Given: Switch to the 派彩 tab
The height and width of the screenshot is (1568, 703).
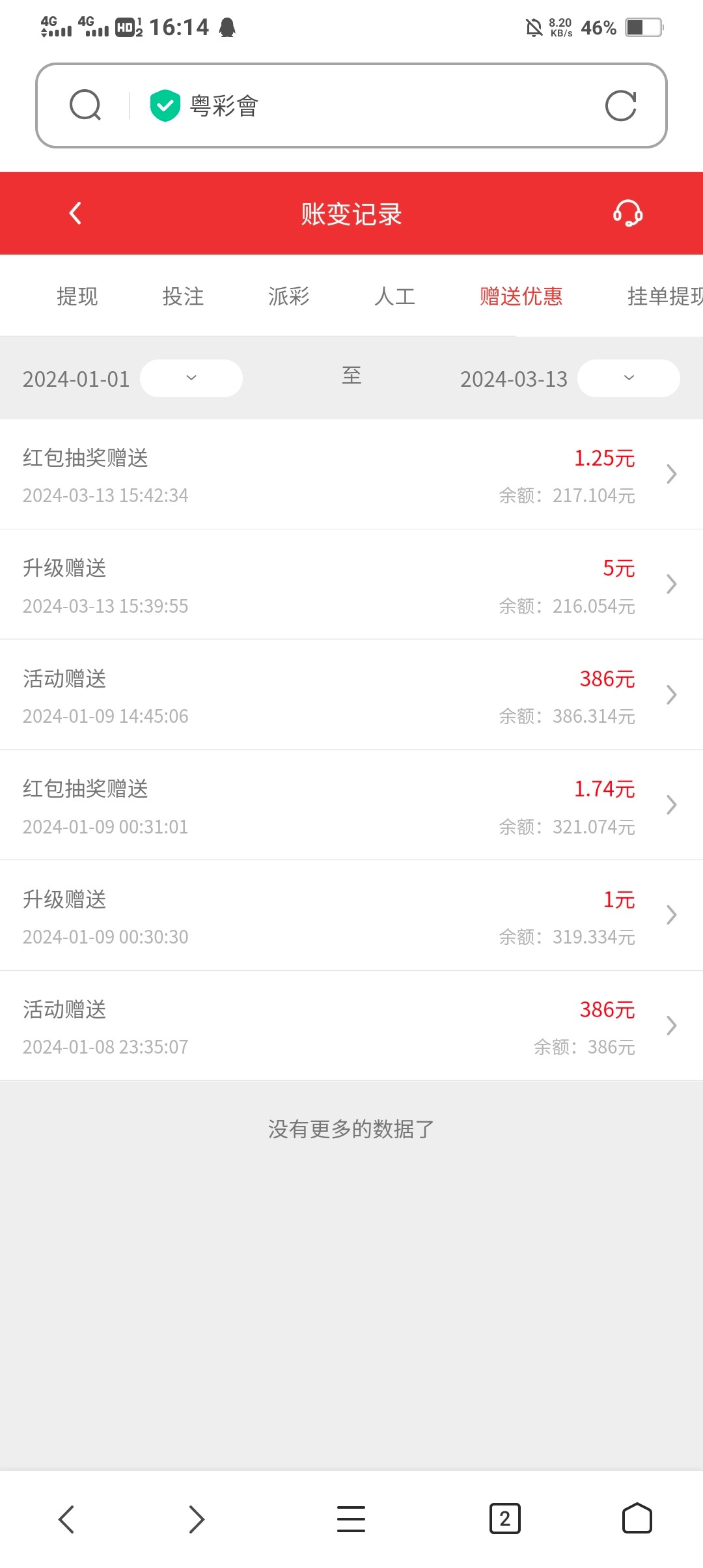Looking at the screenshot, I should [288, 296].
